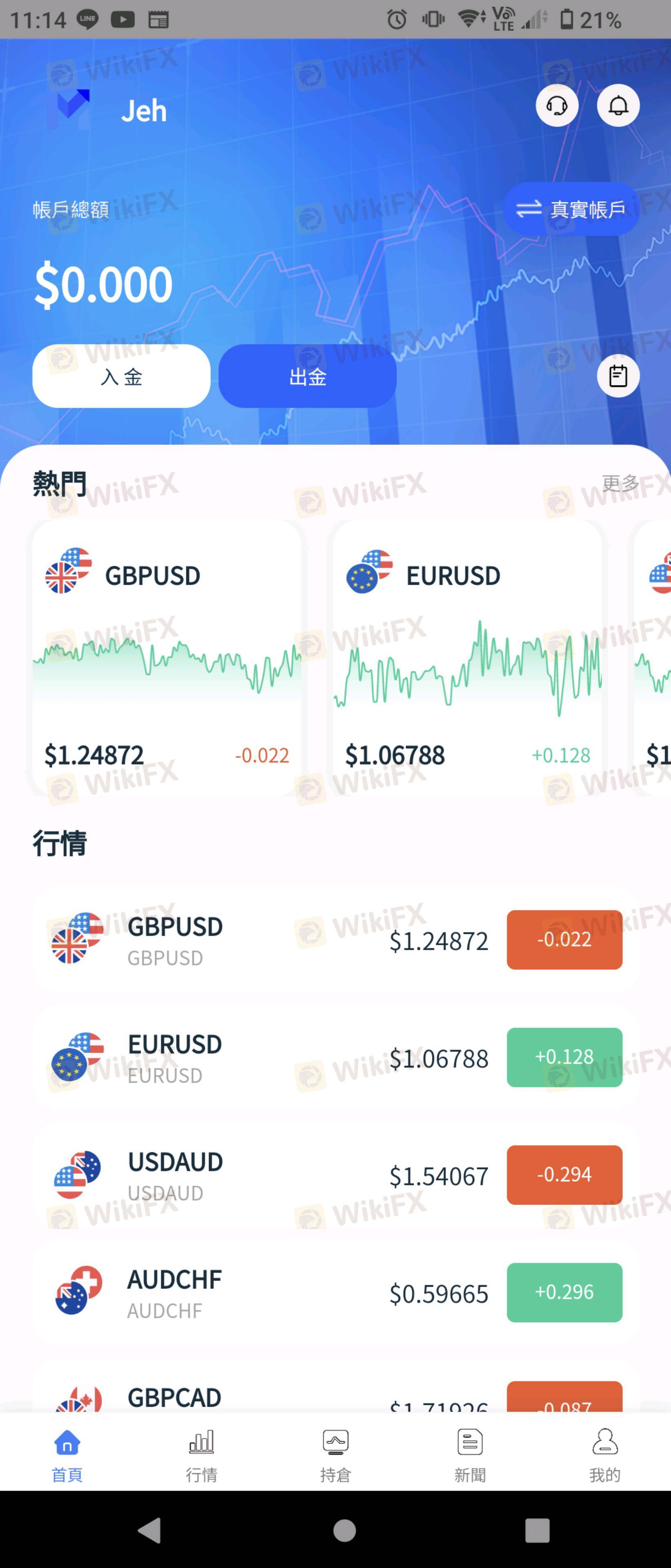Tap the system back button
This screenshot has height=1568, width=671.
pos(150,1530)
